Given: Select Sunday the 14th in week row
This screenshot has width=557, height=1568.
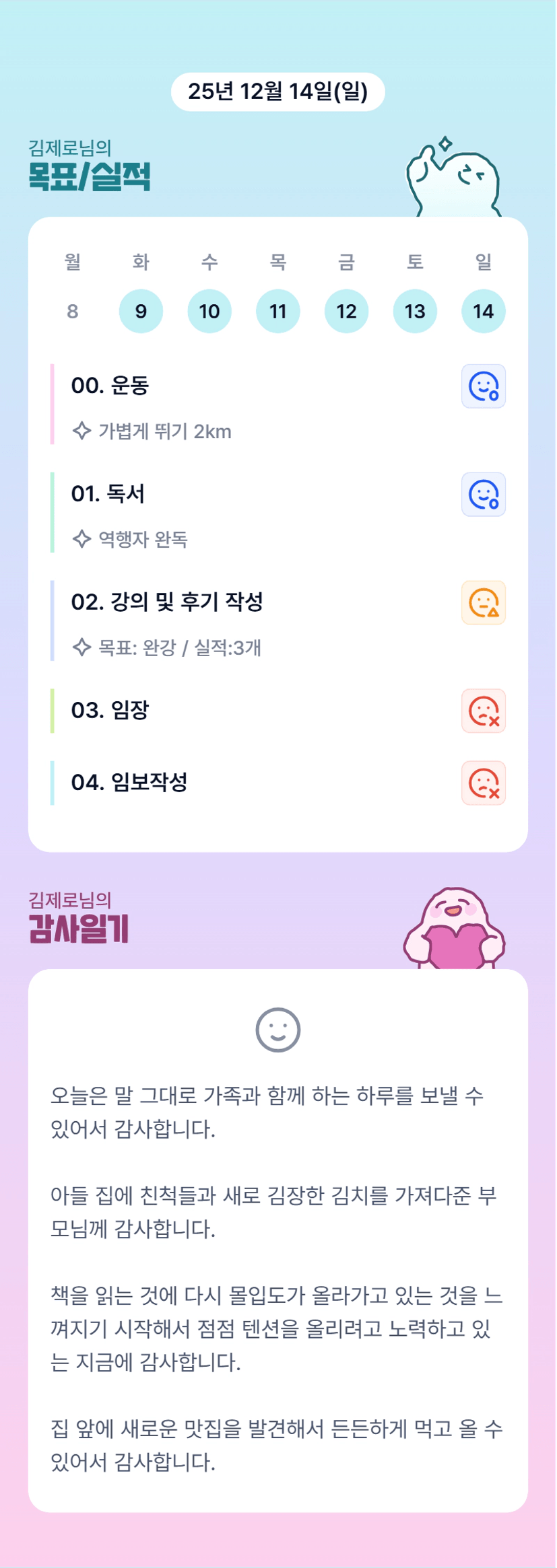Looking at the screenshot, I should click(x=484, y=311).
